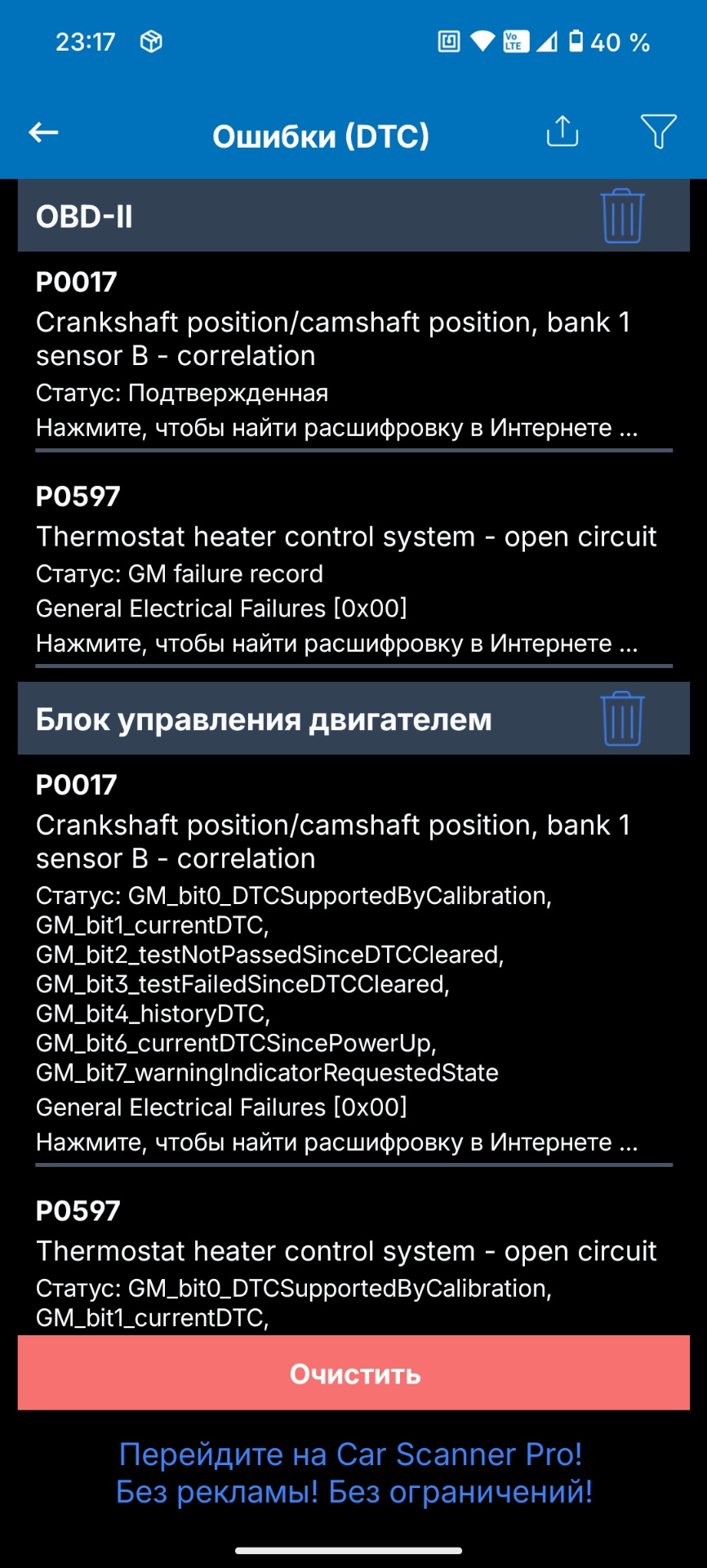
Task: Open the filter options
Action: [x=658, y=131]
